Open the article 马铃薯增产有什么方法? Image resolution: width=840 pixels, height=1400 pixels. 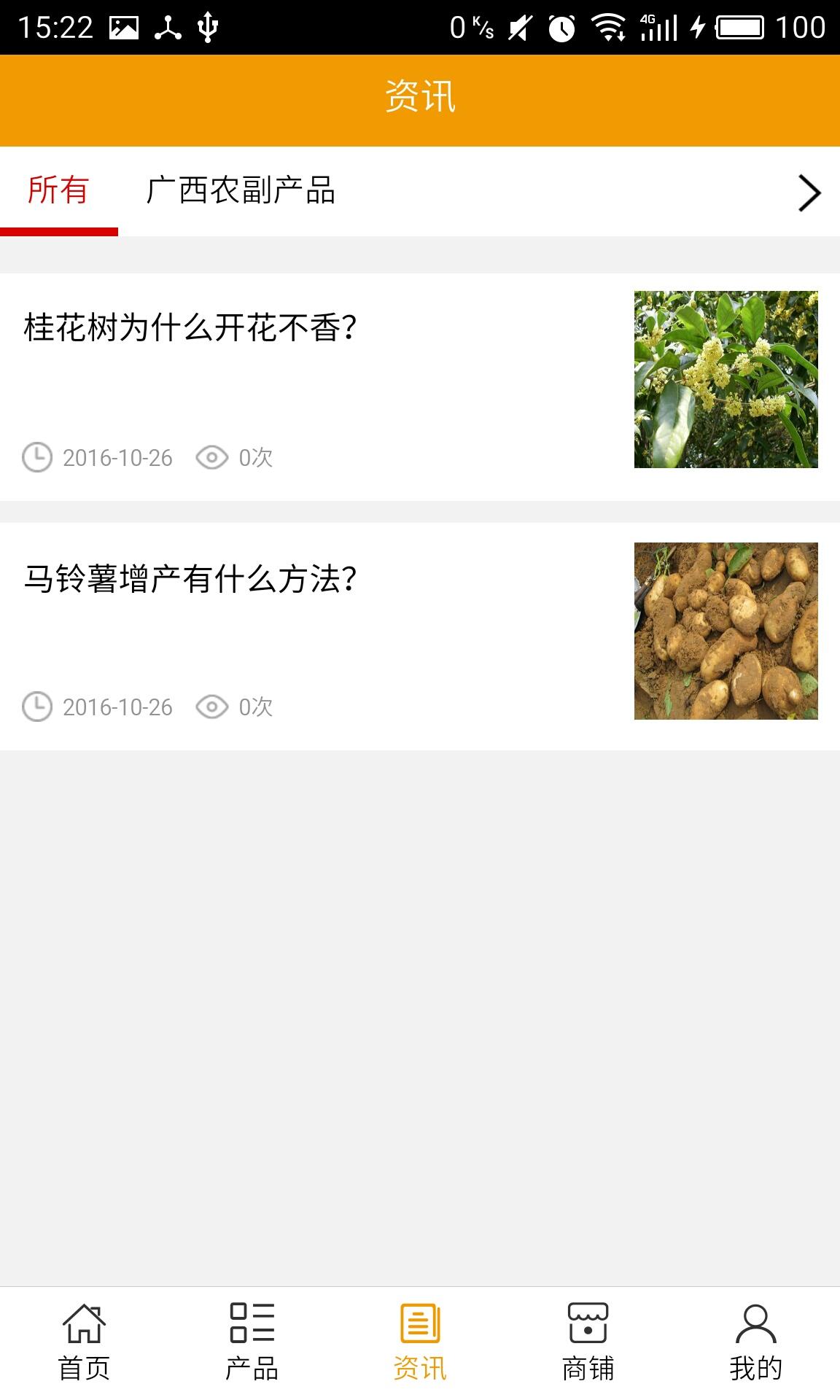point(190,580)
